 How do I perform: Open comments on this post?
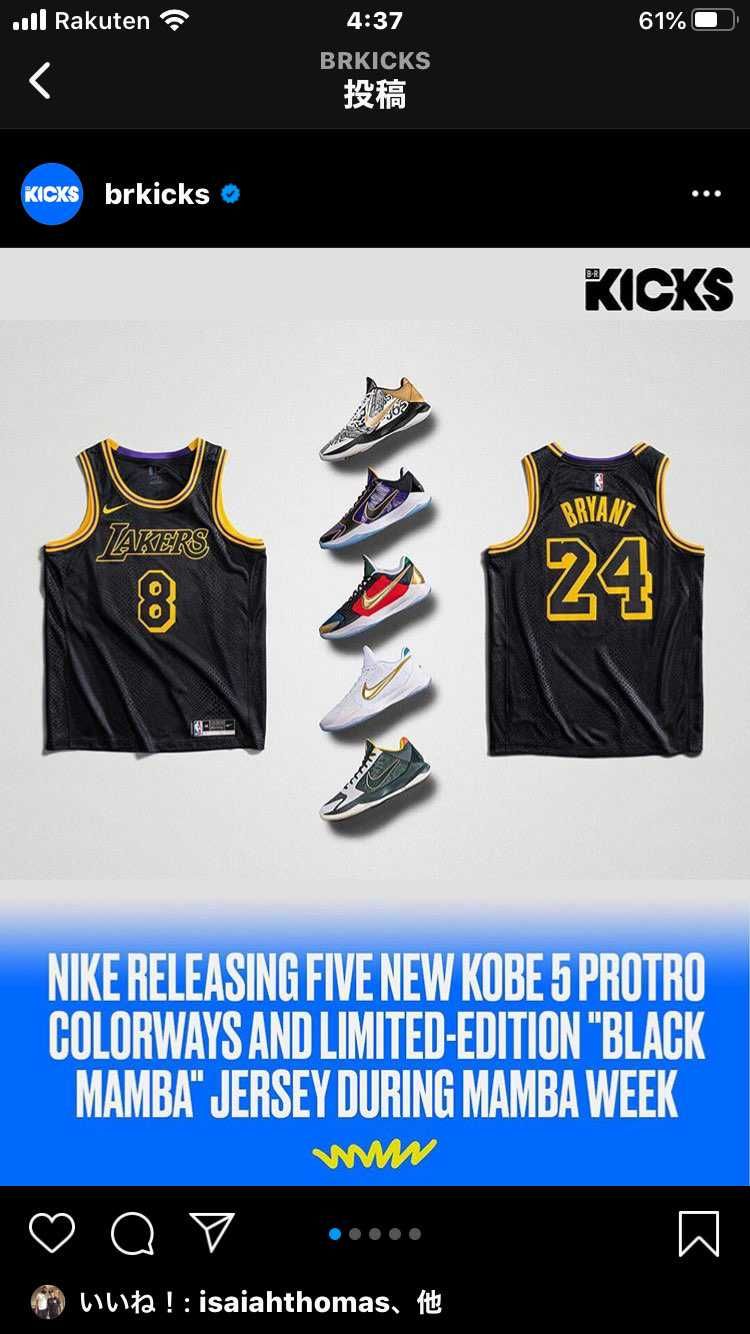click(x=132, y=1233)
